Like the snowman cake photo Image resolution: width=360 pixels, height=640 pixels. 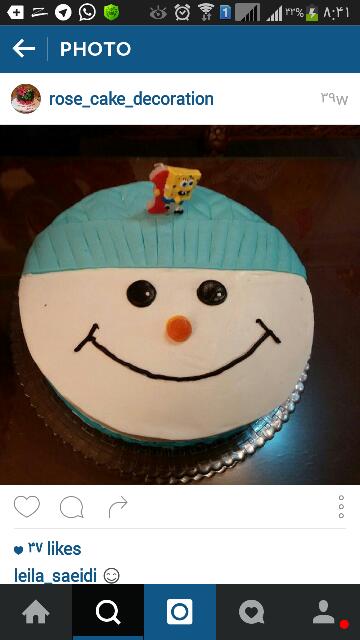click(x=27, y=507)
